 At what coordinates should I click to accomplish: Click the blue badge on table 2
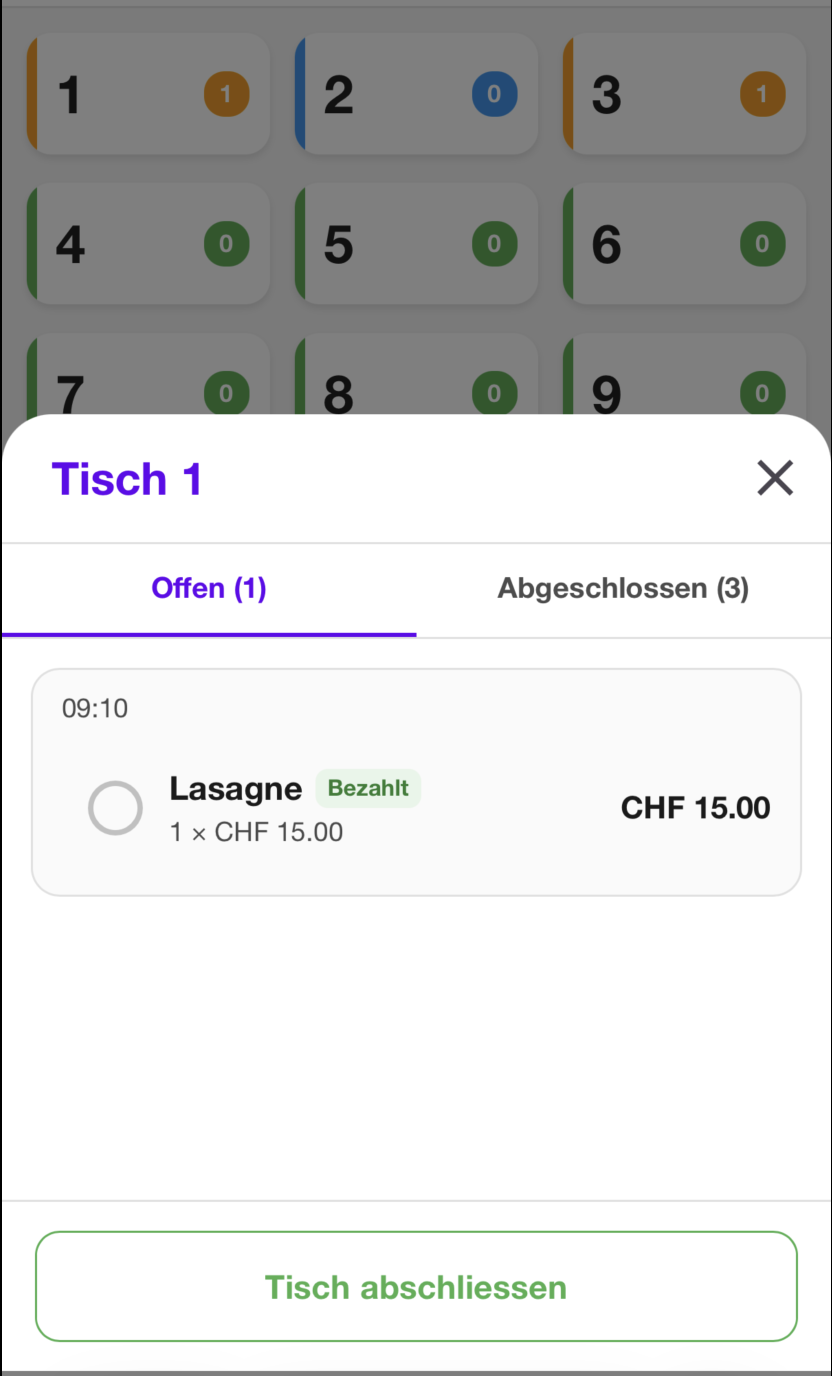pos(494,93)
